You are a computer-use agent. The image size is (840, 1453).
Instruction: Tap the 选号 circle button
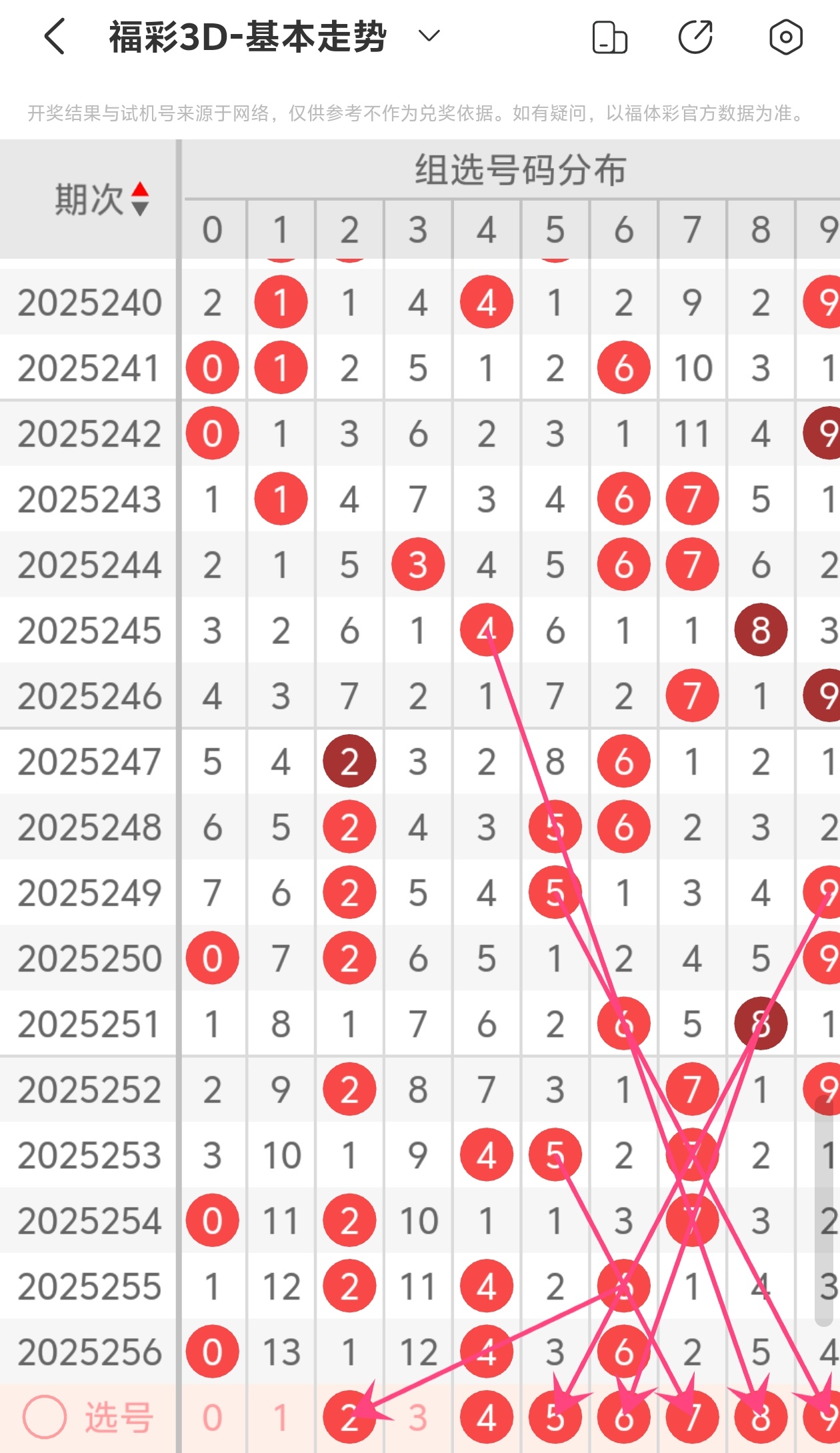click(x=45, y=1417)
